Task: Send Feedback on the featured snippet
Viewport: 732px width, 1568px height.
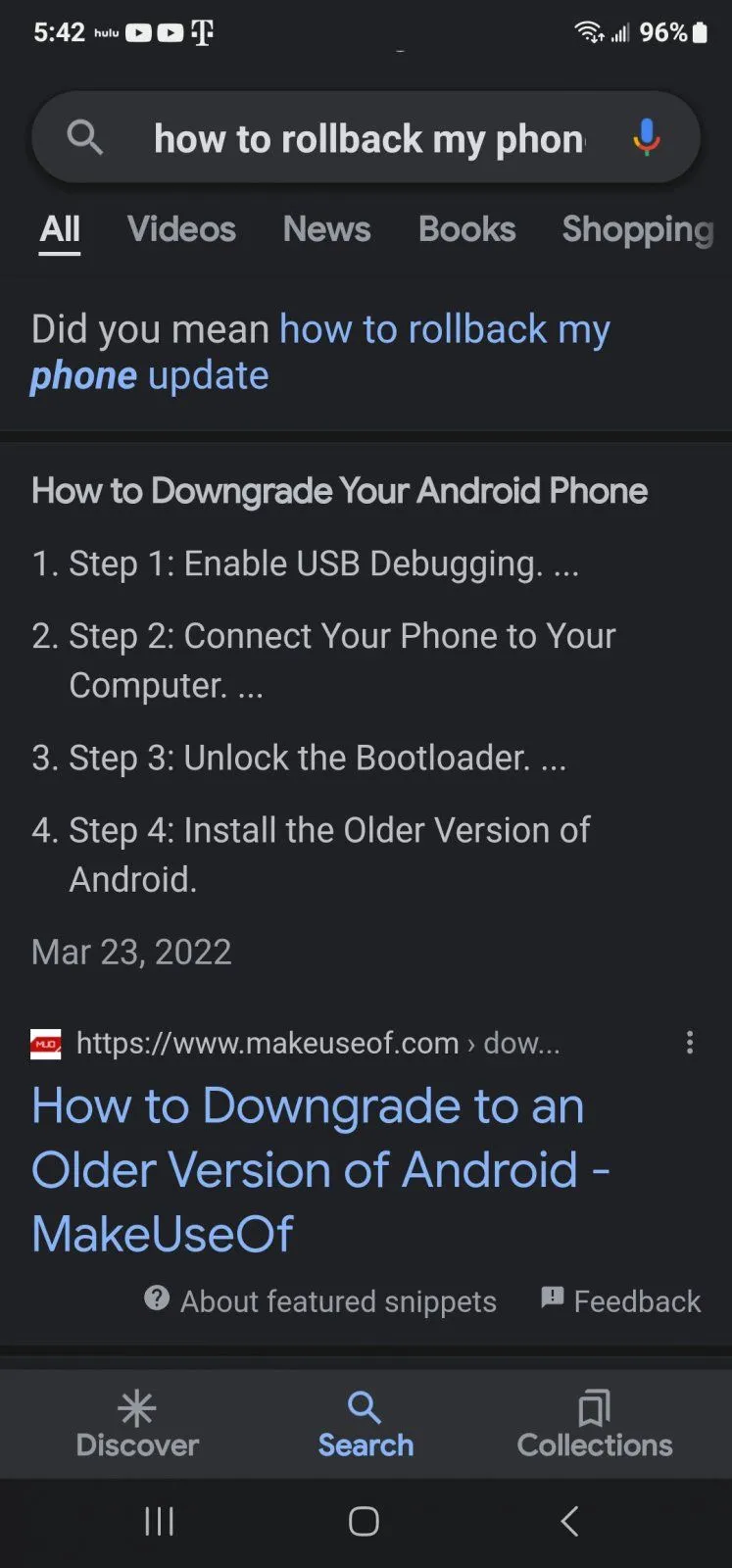Action: point(621,1300)
